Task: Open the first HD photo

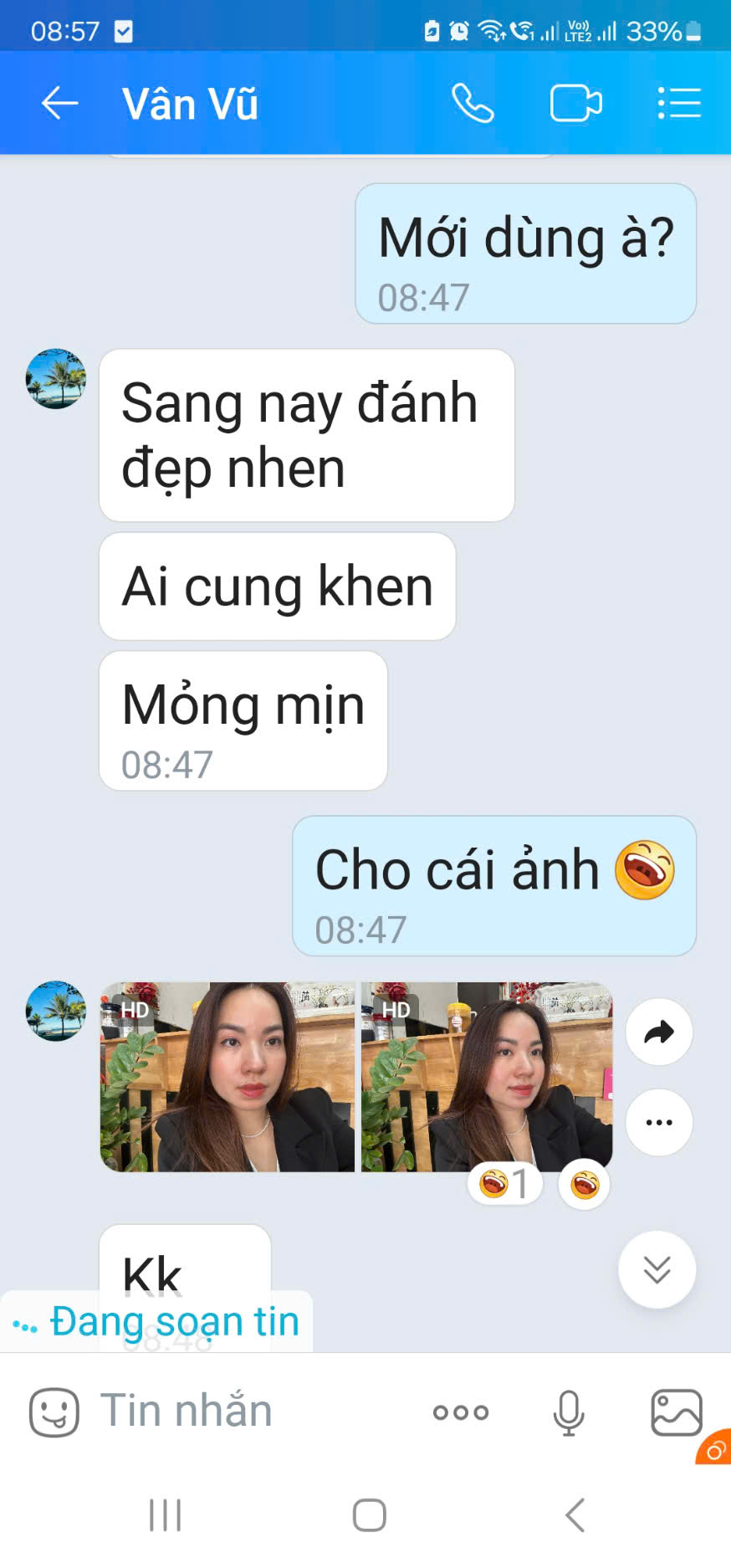Action: [x=227, y=1076]
